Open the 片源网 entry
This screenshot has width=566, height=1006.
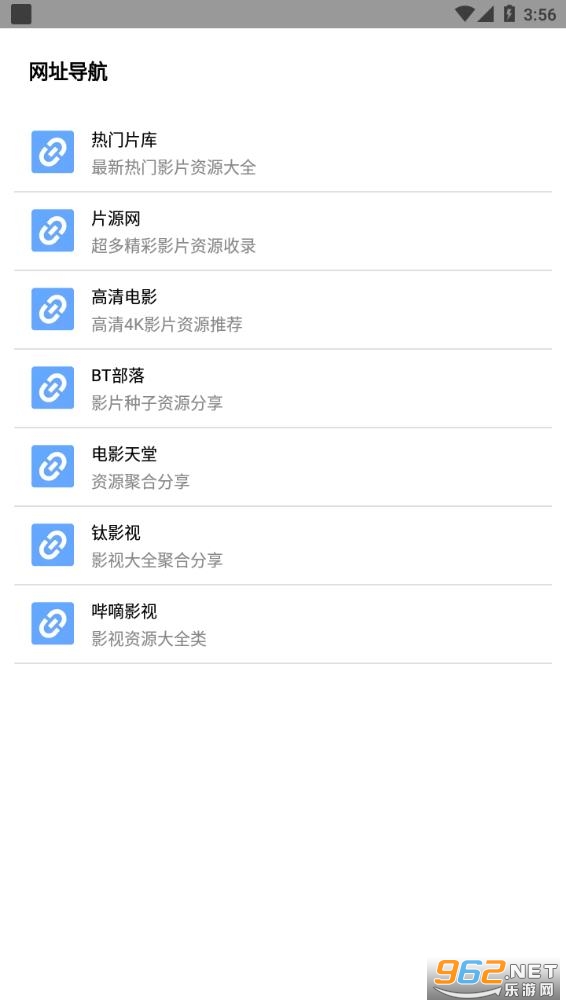pos(283,231)
